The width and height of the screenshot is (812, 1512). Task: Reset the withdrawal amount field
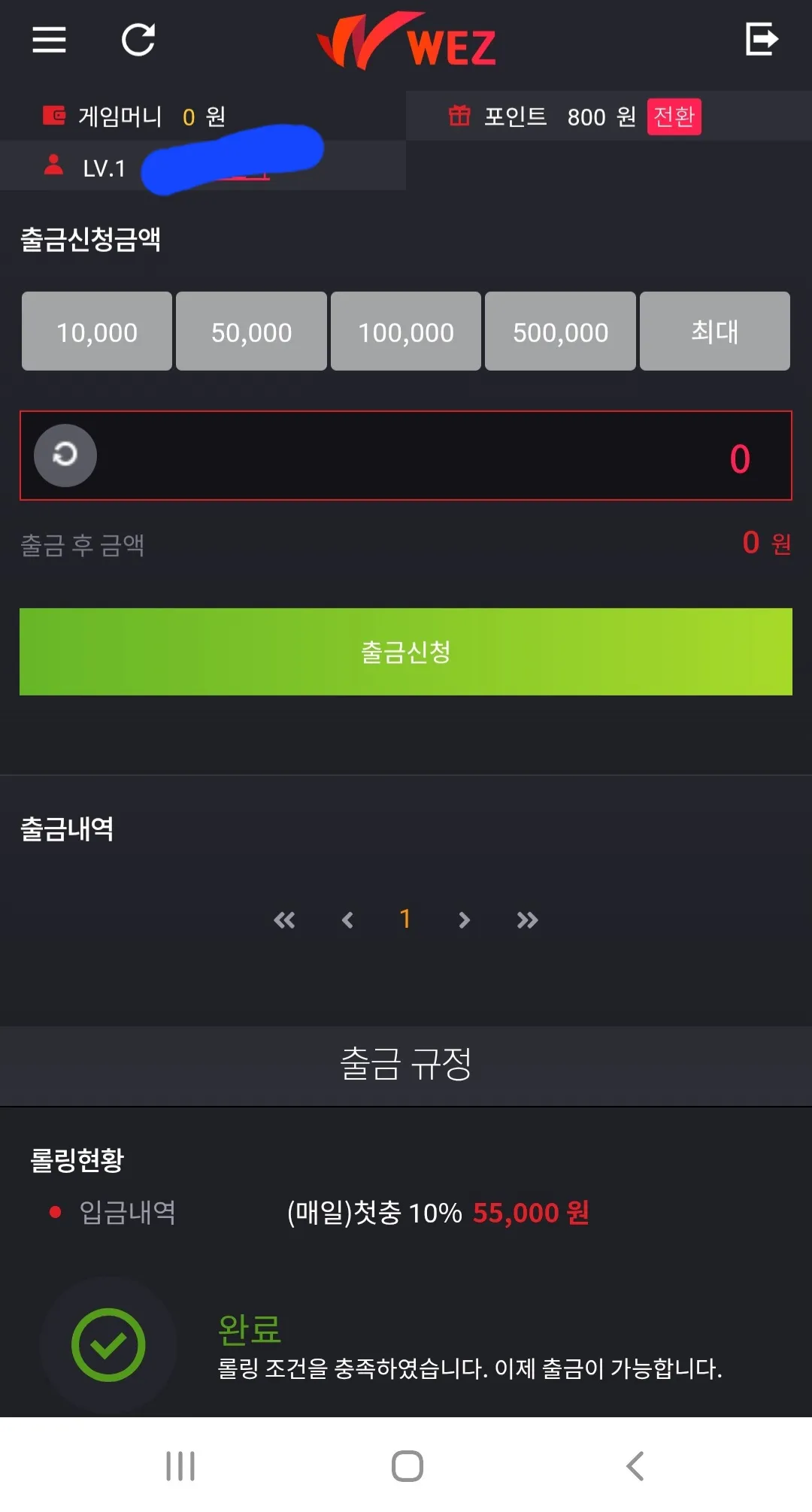(x=65, y=455)
